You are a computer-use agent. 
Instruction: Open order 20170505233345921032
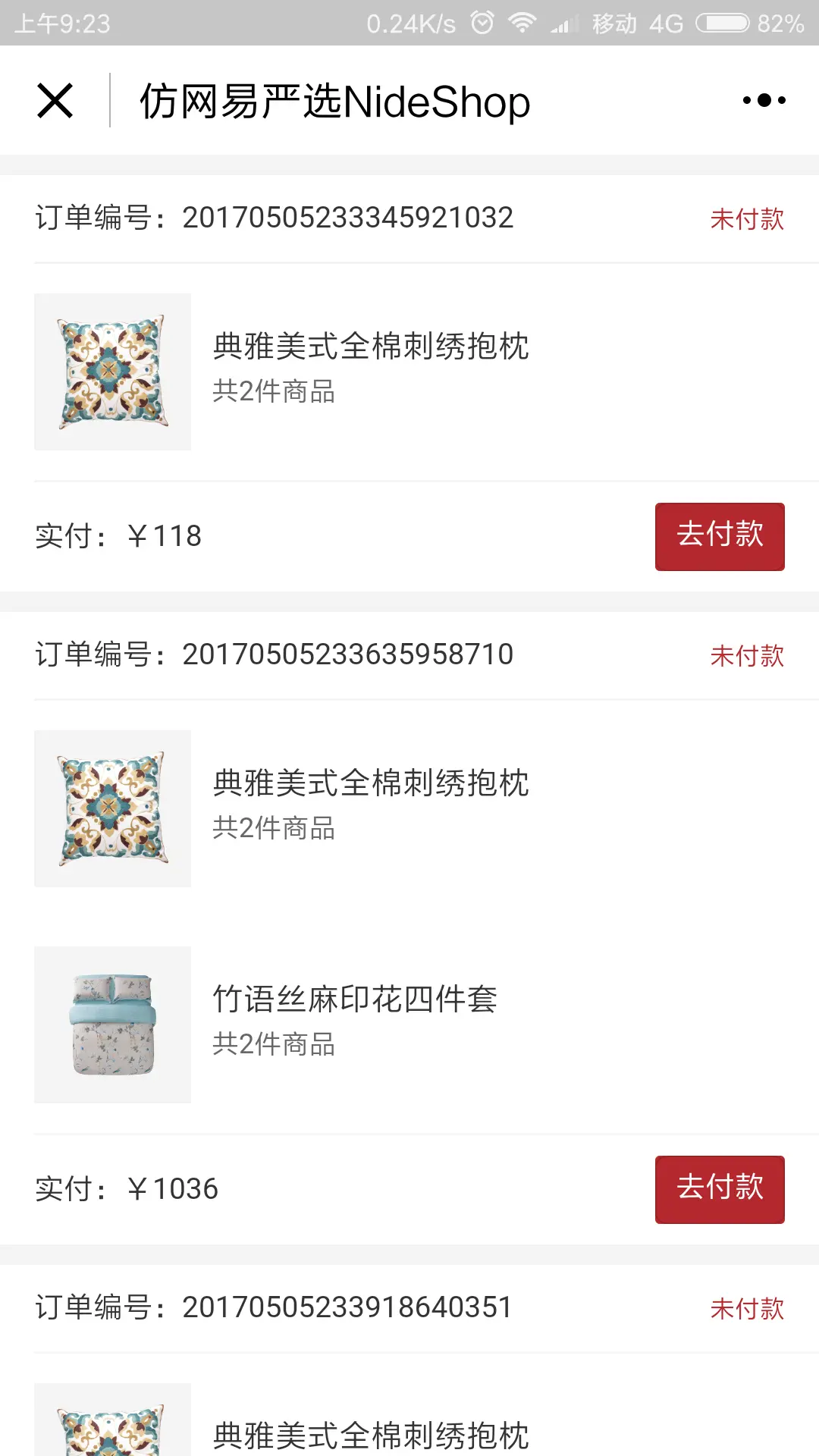pyautogui.click(x=409, y=218)
